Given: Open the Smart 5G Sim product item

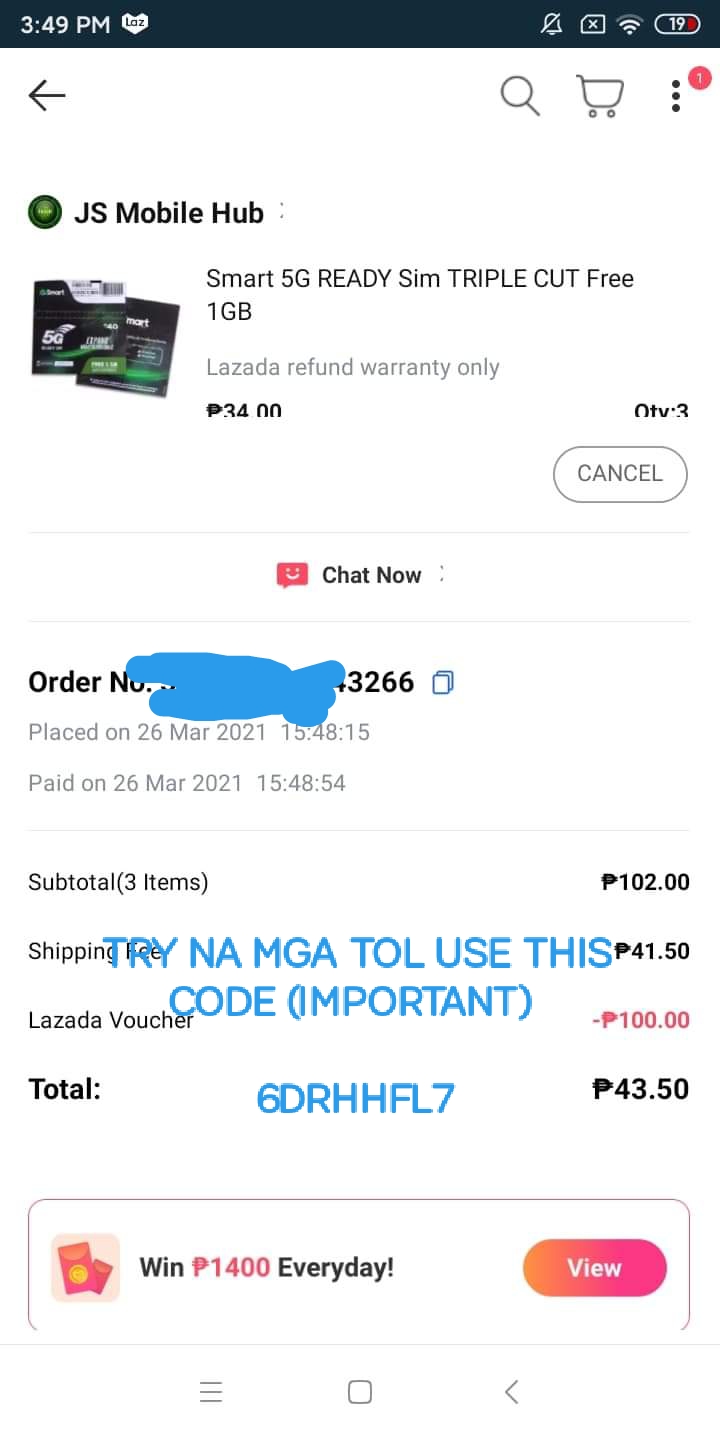Looking at the screenshot, I should pyautogui.click(x=419, y=295).
